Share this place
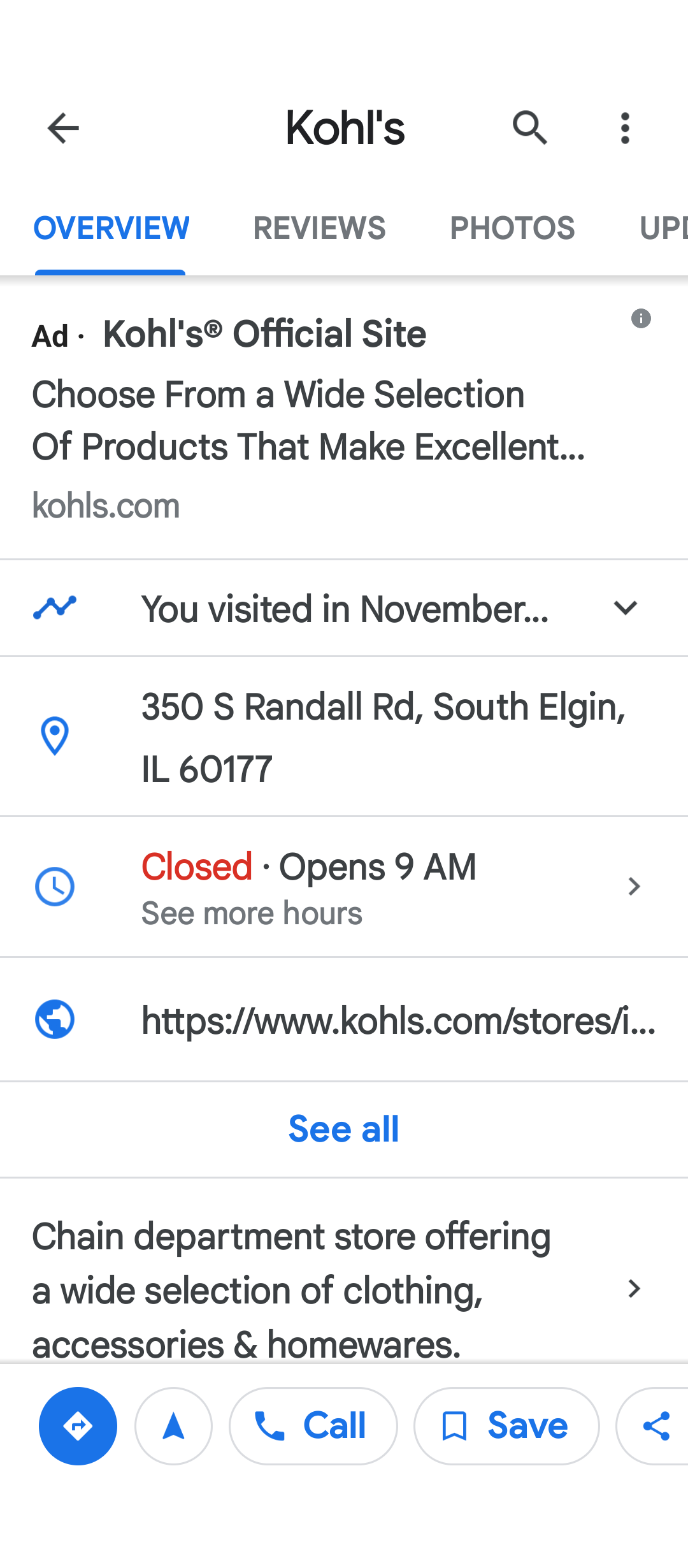The height and width of the screenshot is (1568, 688). (656, 1426)
